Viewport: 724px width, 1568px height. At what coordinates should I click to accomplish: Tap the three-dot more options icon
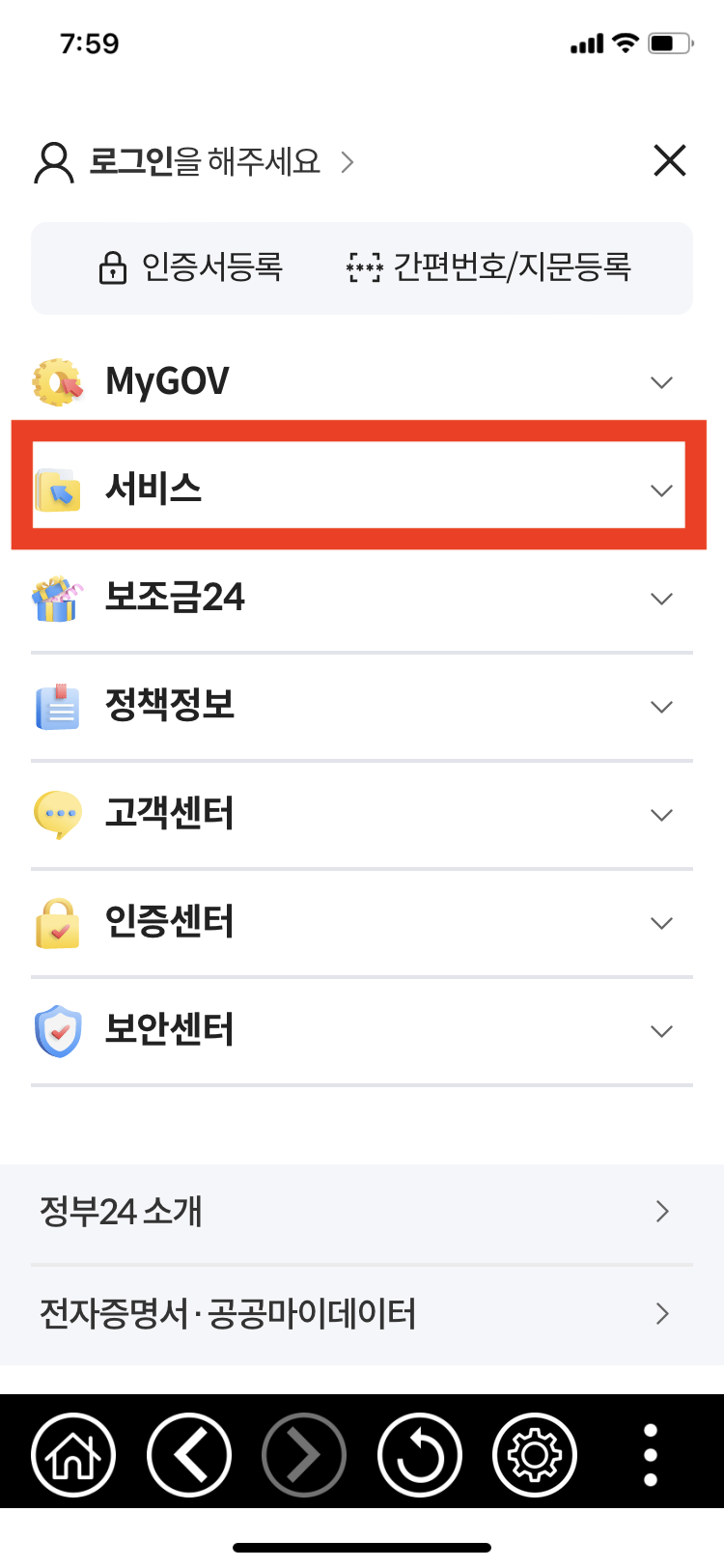(x=649, y=1454)
